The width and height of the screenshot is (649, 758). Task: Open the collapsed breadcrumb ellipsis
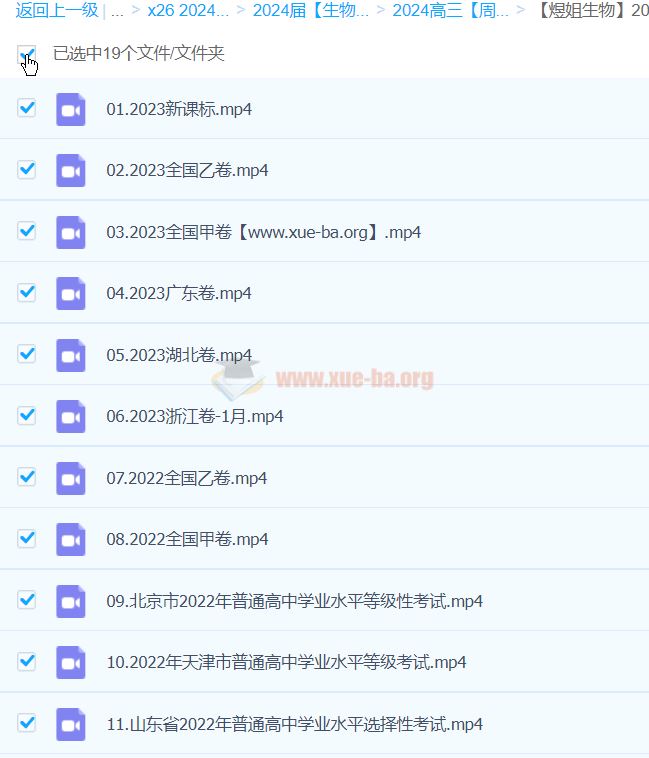point(118,11)
